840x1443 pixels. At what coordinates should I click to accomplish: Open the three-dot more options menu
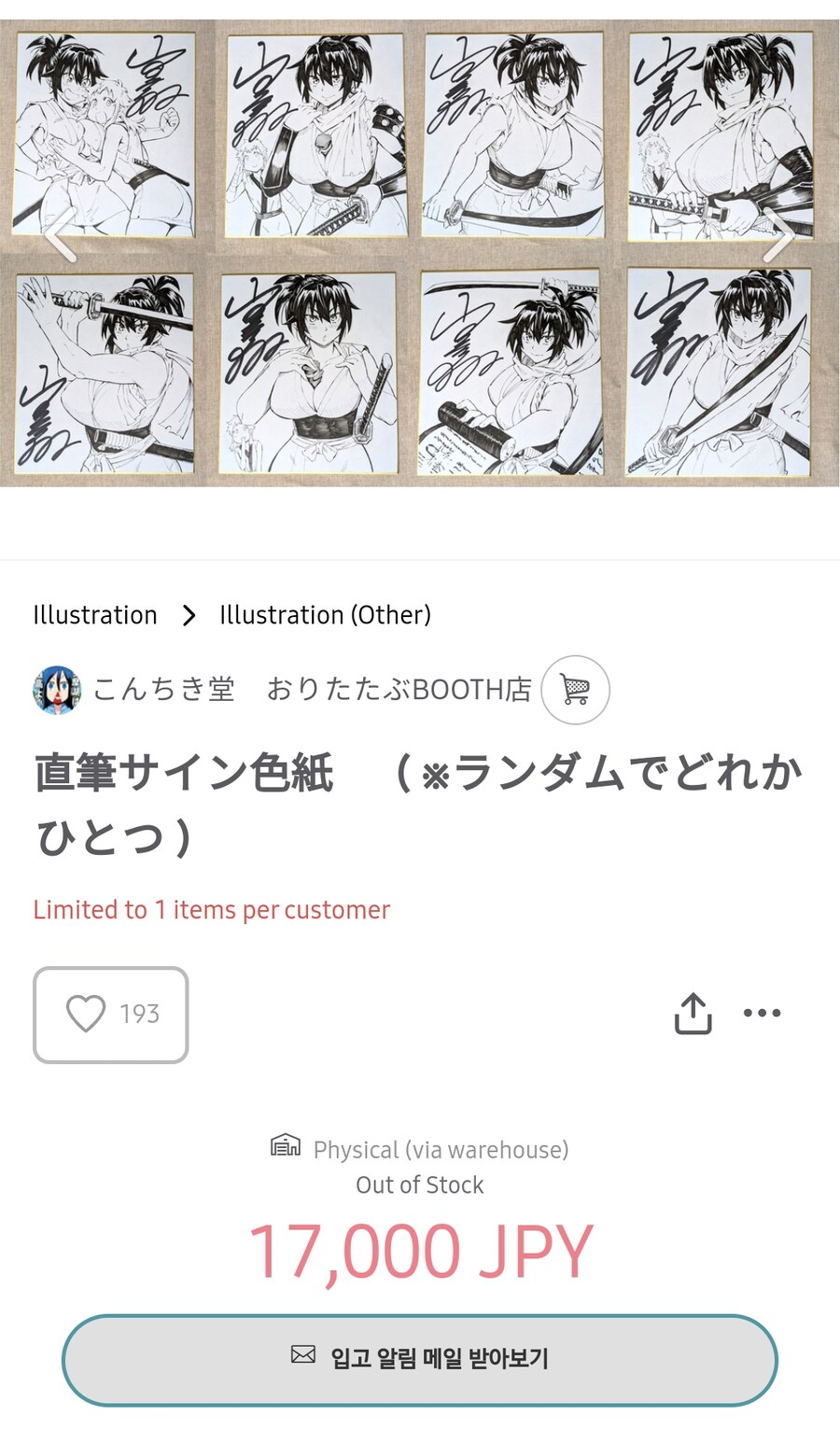point(762,1014)
